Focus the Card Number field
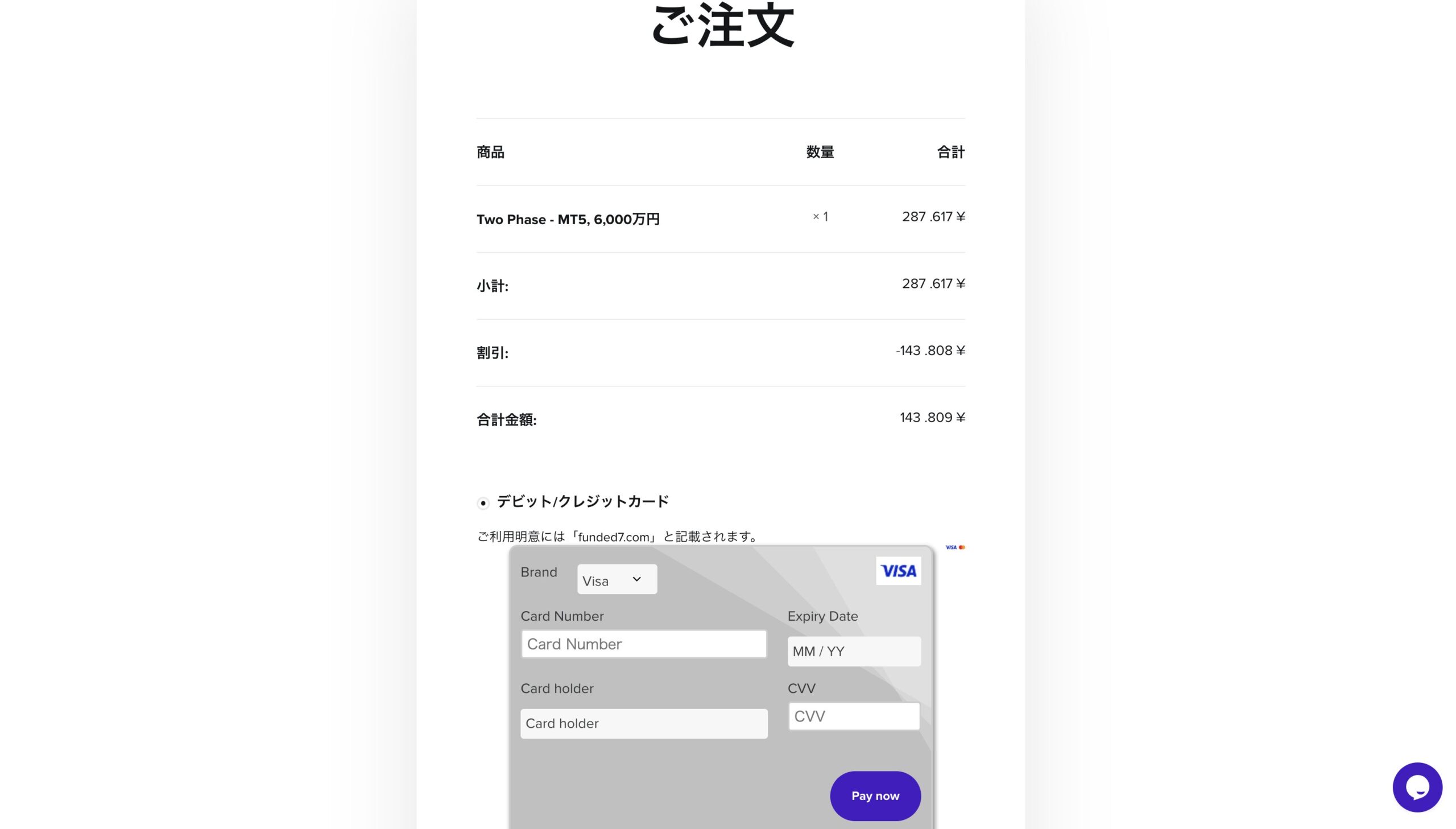Image resolution: width=1456 pixels, height=829 pixels. coord(643,644)
